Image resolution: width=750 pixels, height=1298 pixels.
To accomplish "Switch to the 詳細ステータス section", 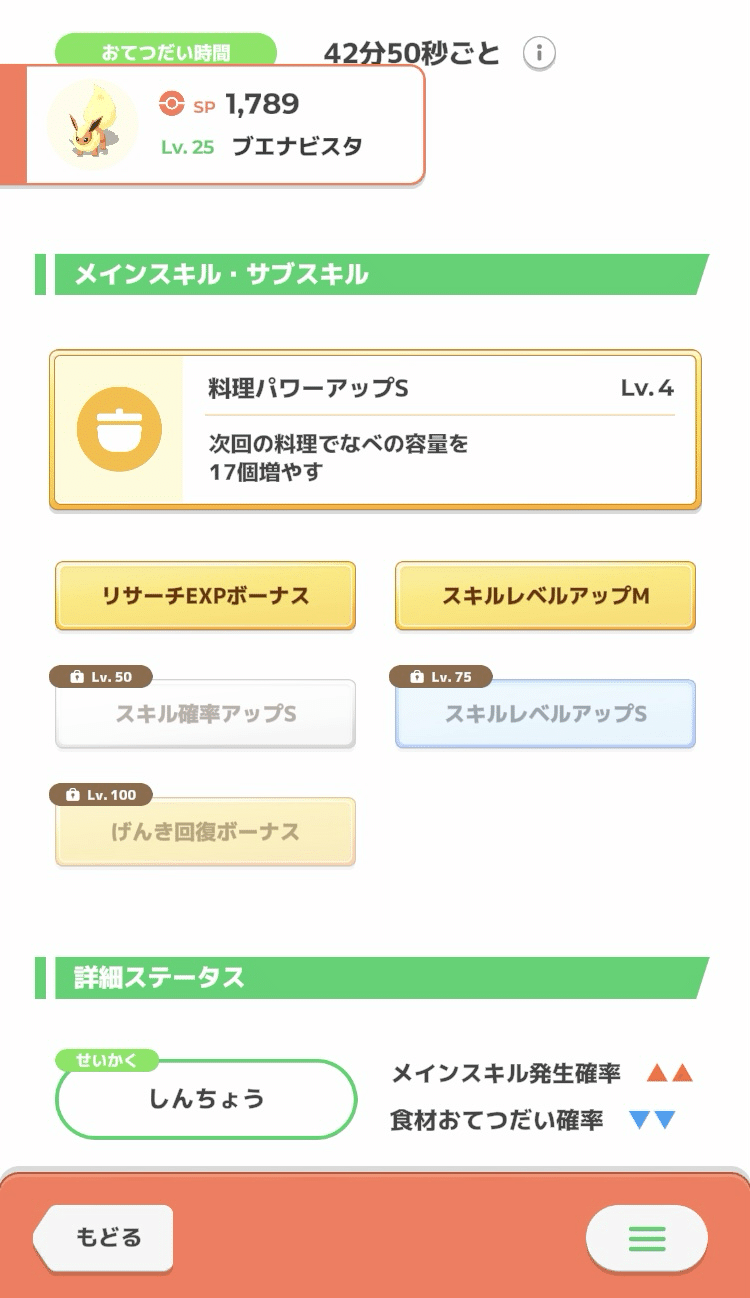I will coord(160,977).
